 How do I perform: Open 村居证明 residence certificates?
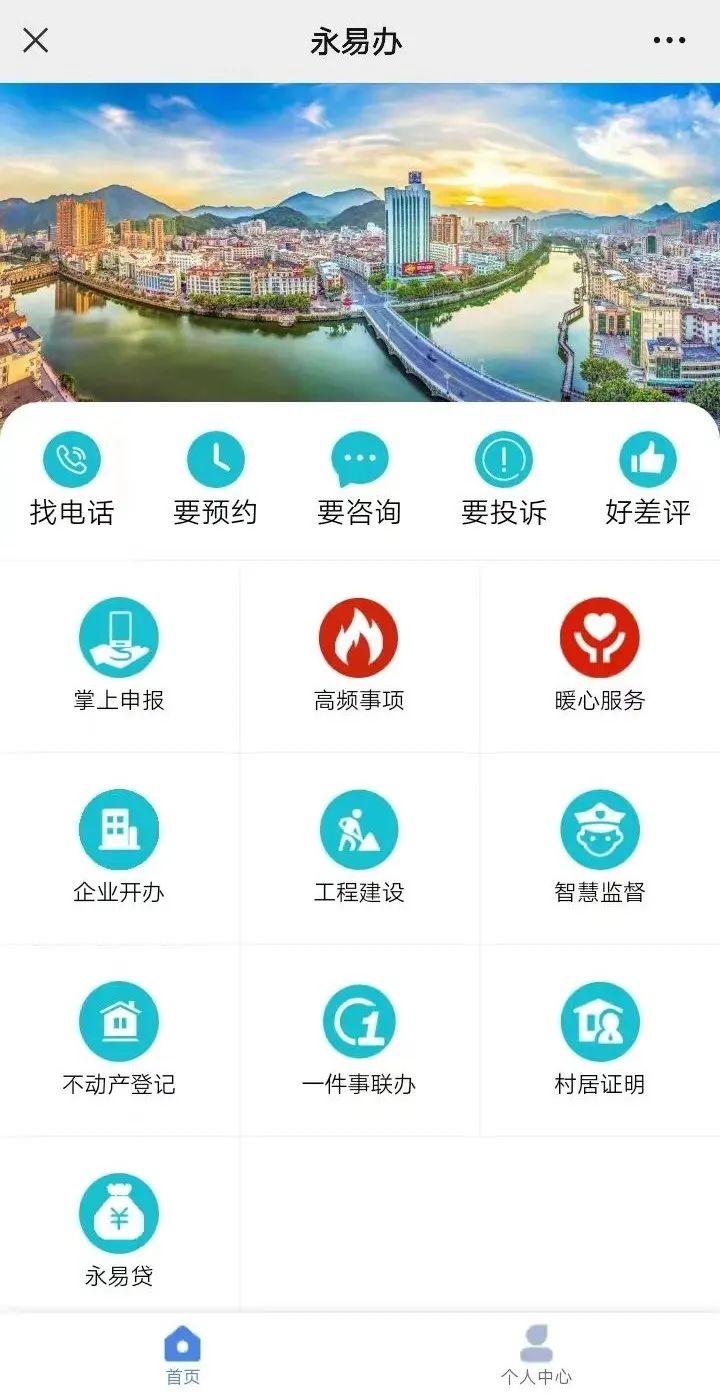click(600, 1039)
